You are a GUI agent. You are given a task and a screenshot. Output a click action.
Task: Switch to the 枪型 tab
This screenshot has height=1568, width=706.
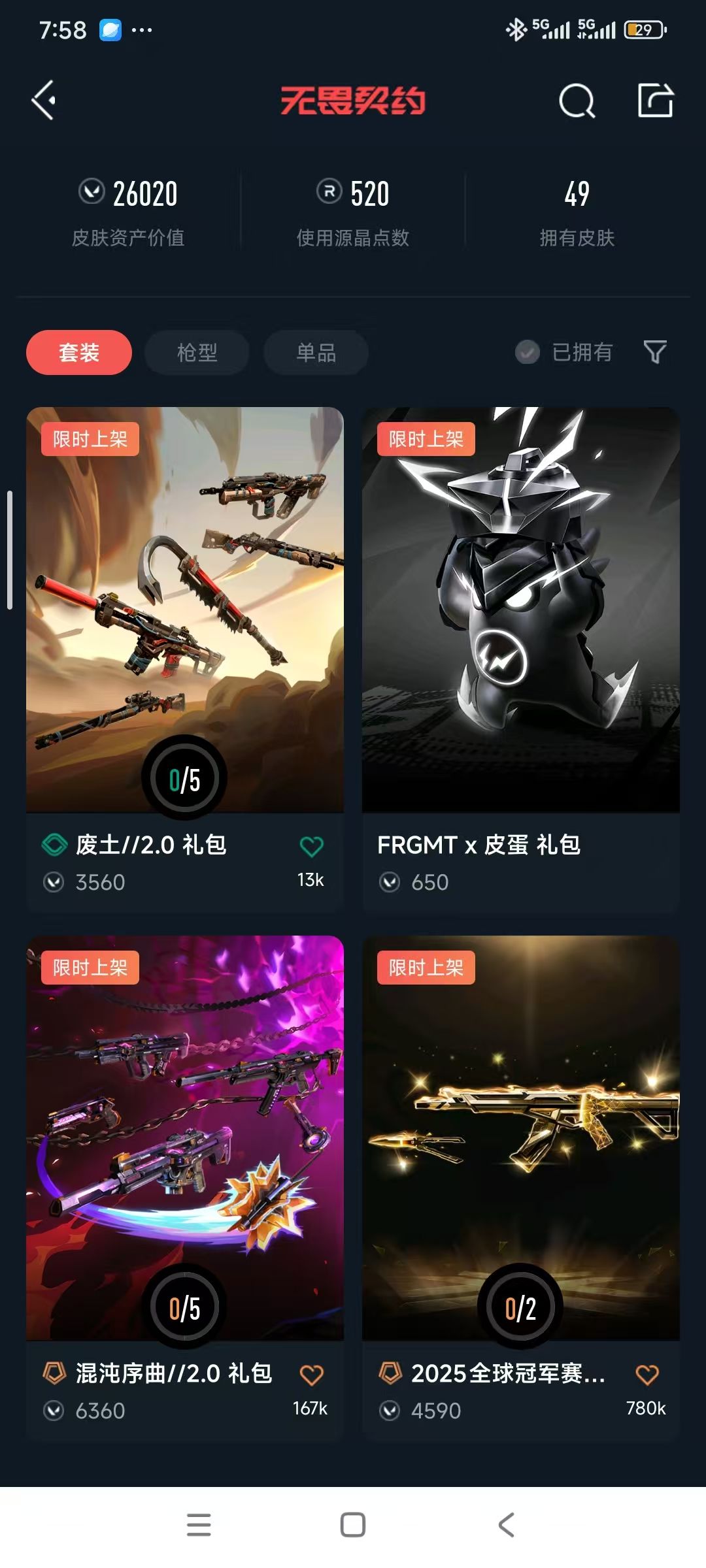[x=197, y=353]
